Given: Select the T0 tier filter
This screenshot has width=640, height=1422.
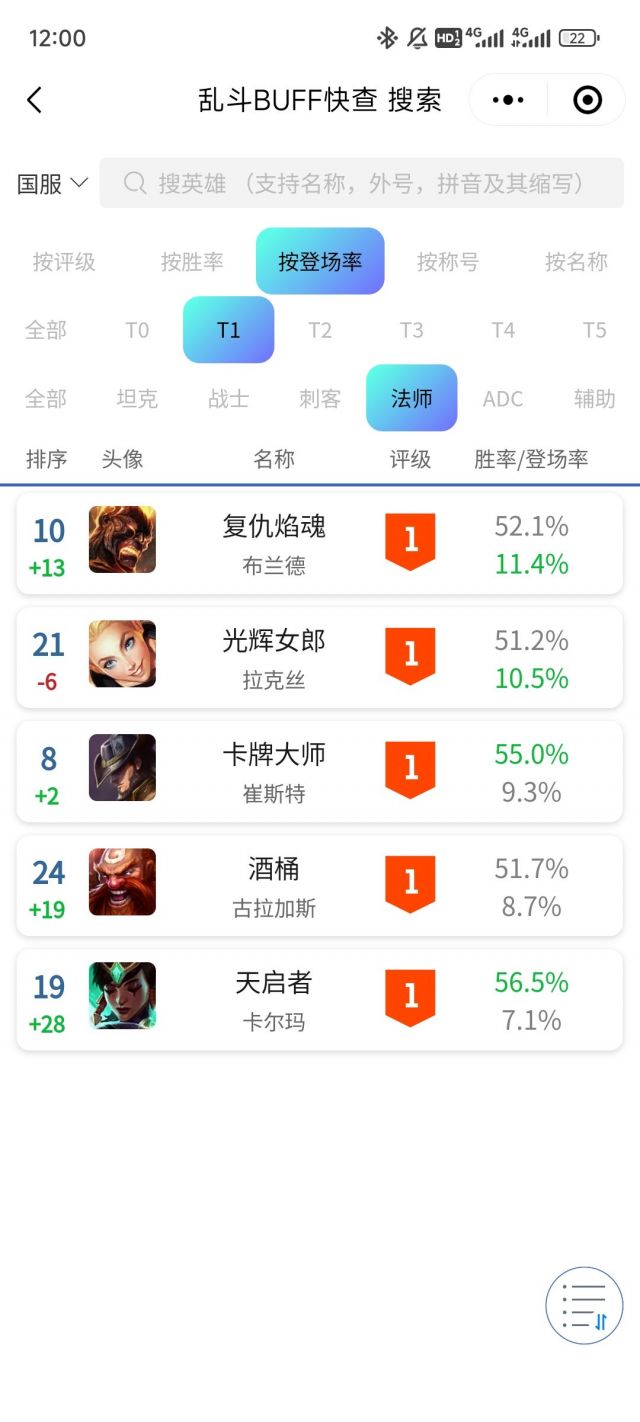Looking at the screenshot, I should [x=137, y=330].
